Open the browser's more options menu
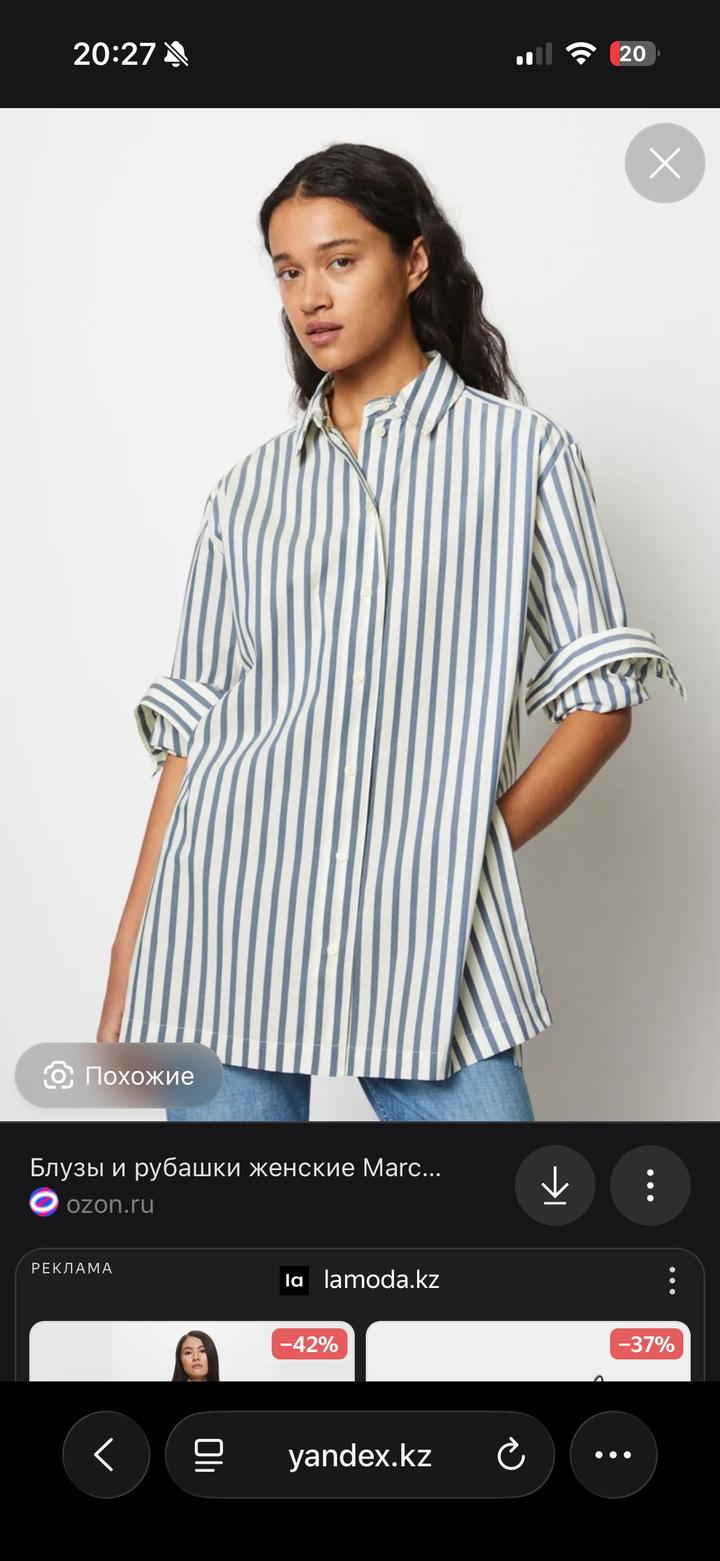 point(613,1455)
